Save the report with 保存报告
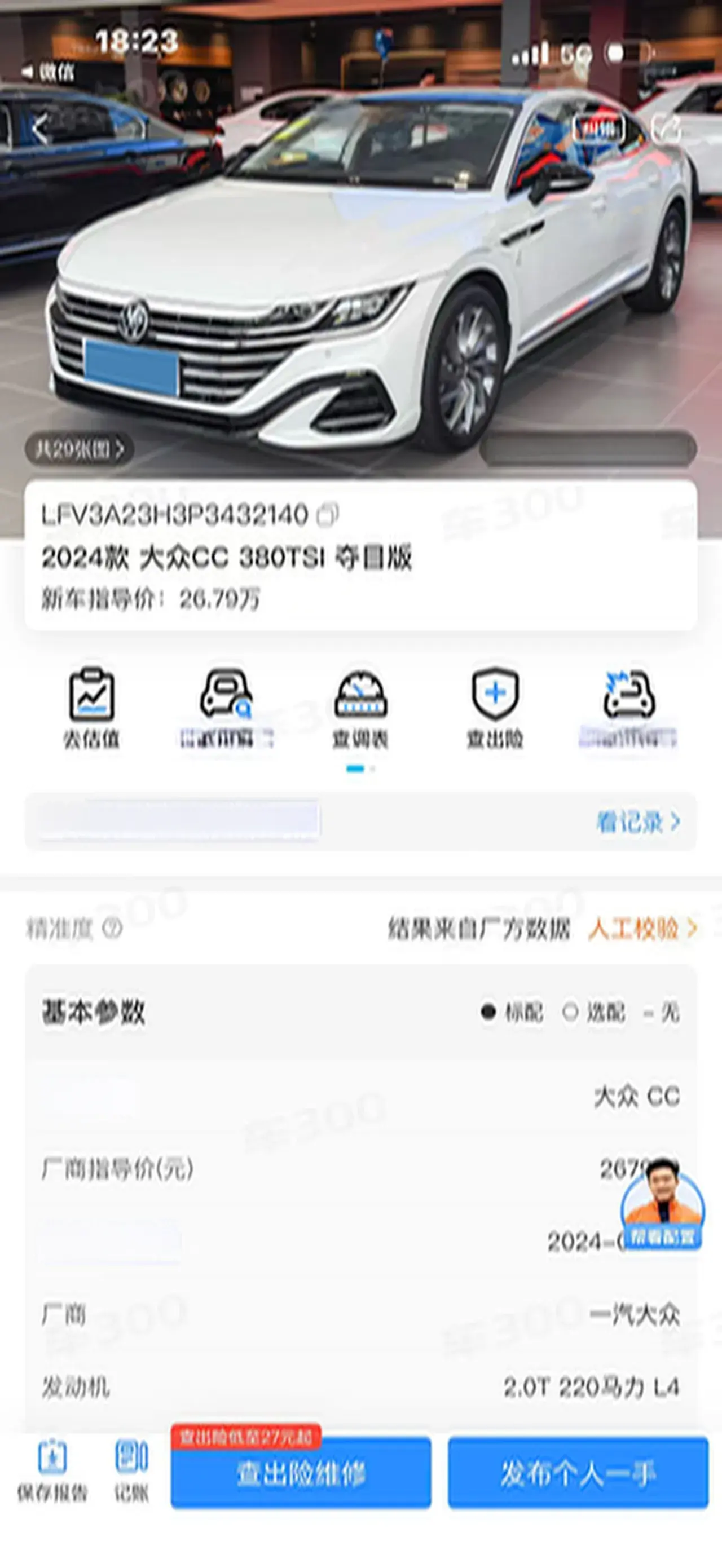The width and height of the screenshot is (722, 1568). click(52, 1470)
